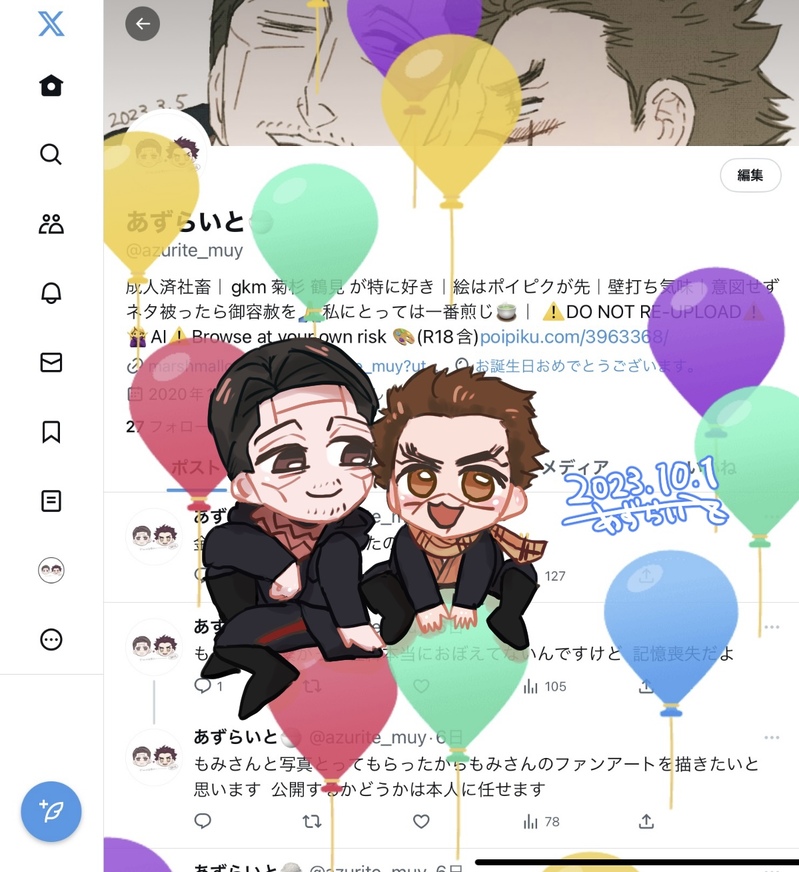Open replies on the 記憶喪失だよ post
Viewport: 799px width, 872px height.
click(203, 686)
